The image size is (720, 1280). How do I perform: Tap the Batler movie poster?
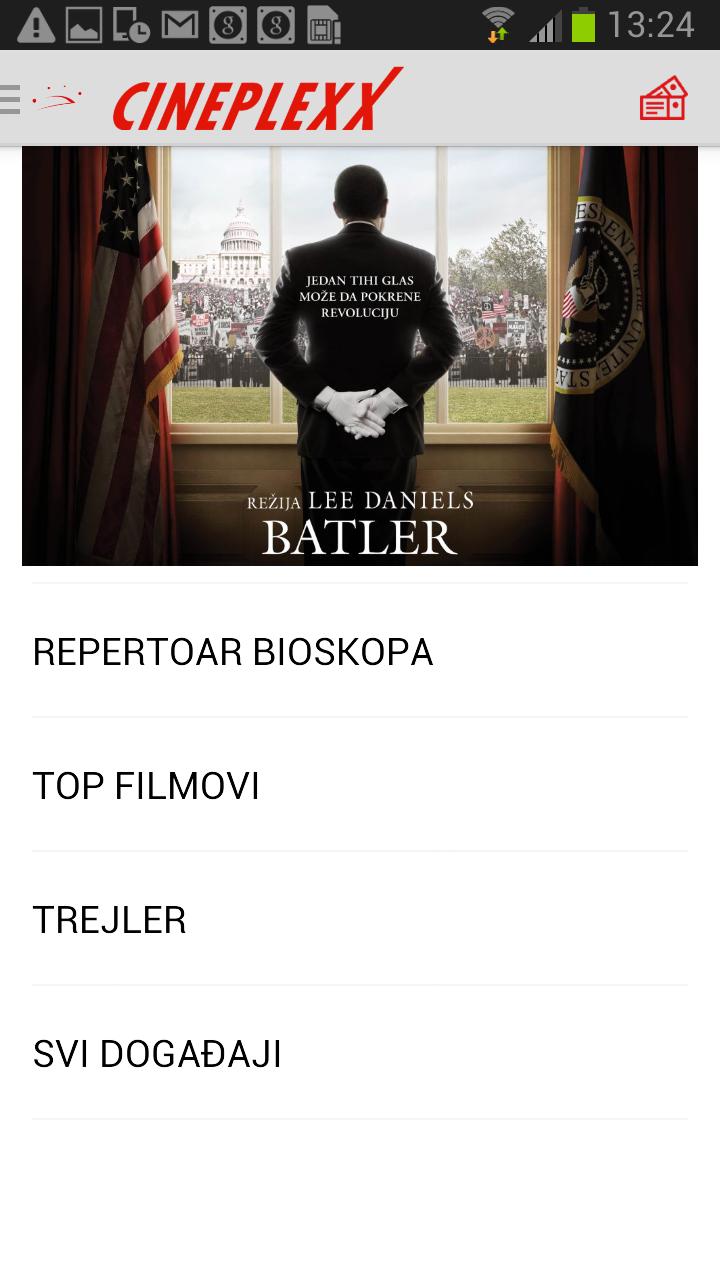pos(360,355)
